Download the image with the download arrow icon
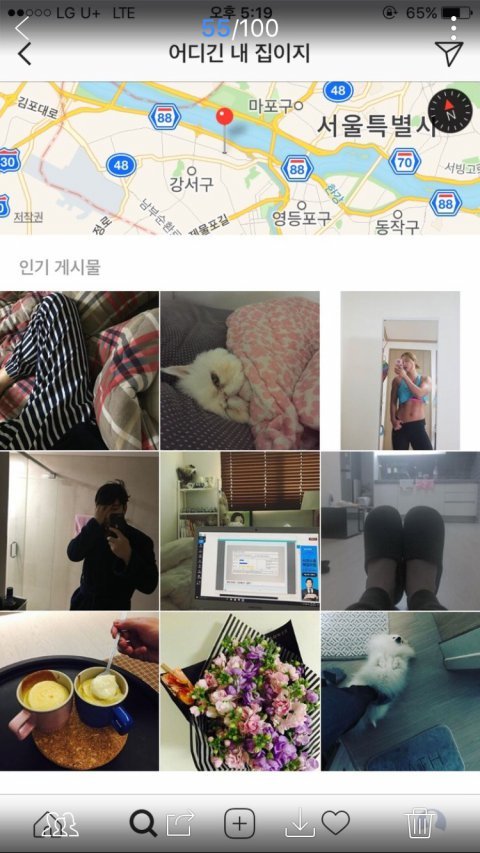 coord(300,825)
